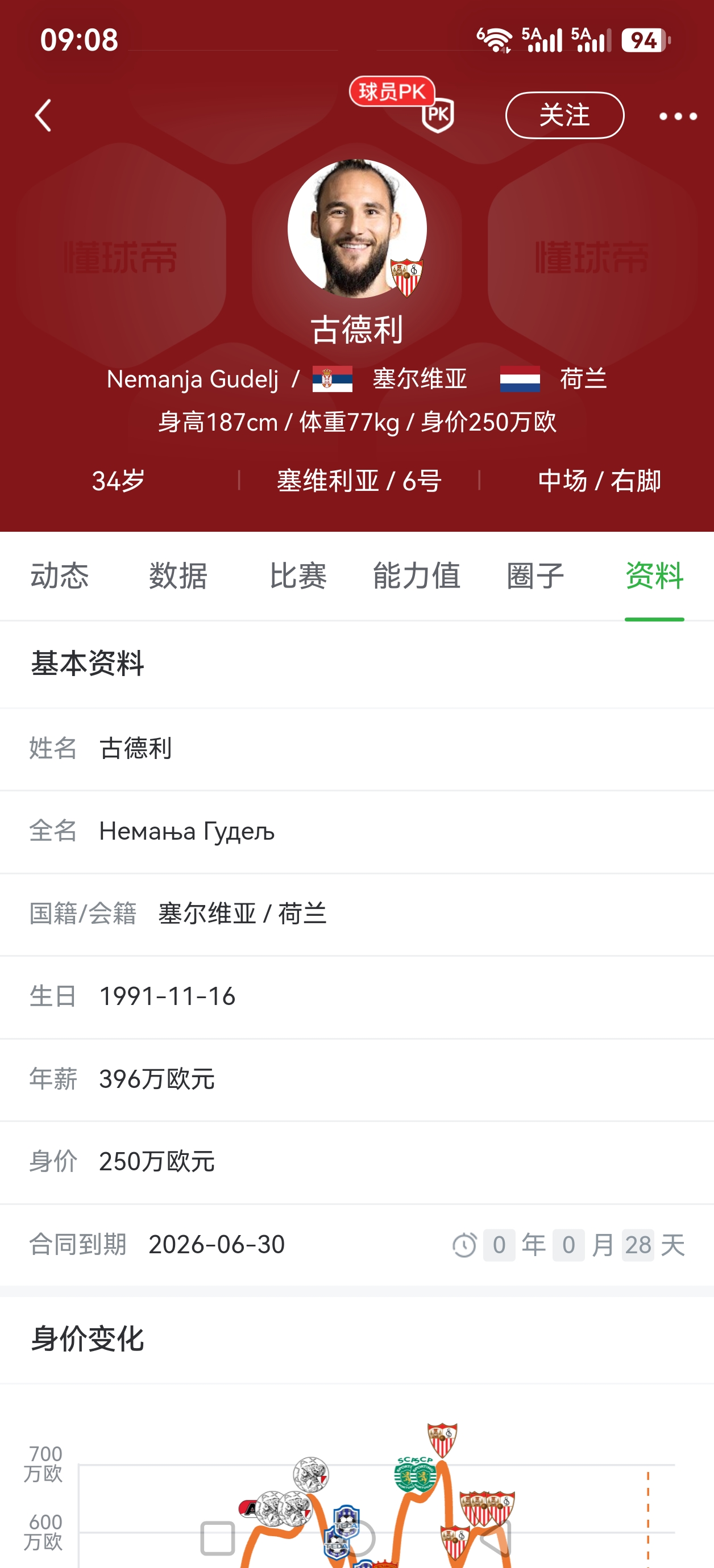This screenshot has width=714, height=1568.
Task: Switch to the 数据 tab
Action: 178,576
